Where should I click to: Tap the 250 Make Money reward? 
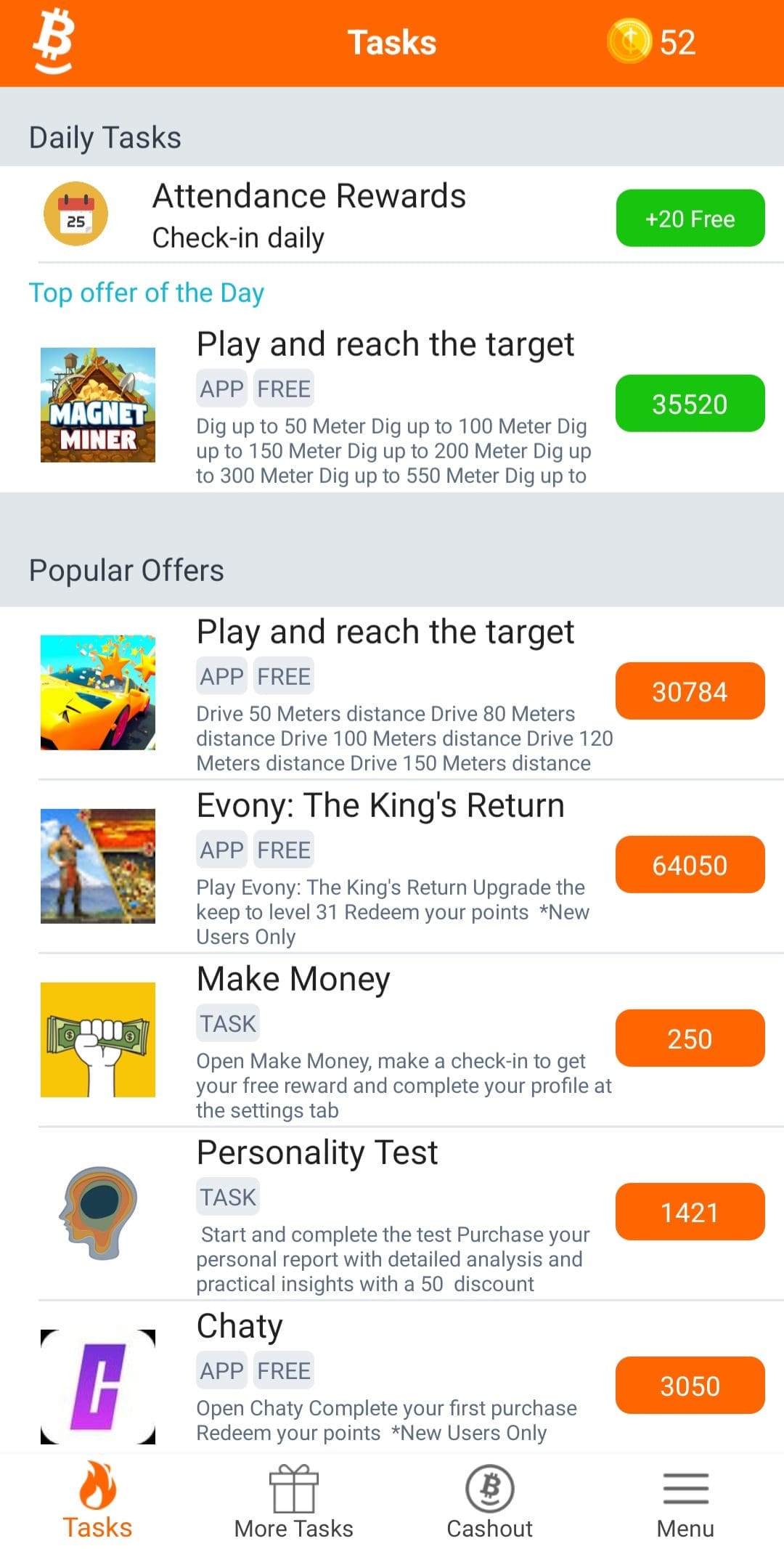click(x=690, y=1038)
